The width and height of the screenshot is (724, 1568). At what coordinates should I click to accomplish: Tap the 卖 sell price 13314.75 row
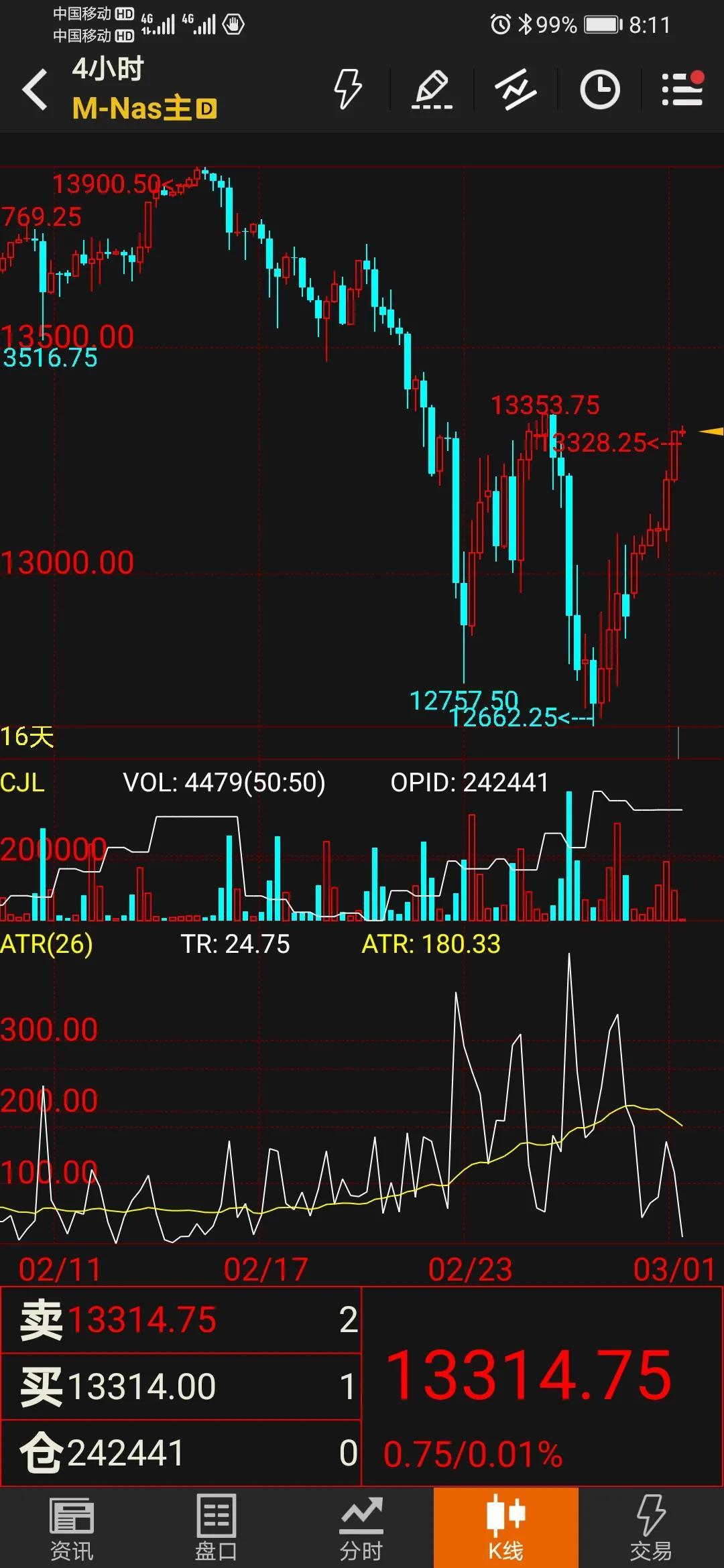point(181,1320)
